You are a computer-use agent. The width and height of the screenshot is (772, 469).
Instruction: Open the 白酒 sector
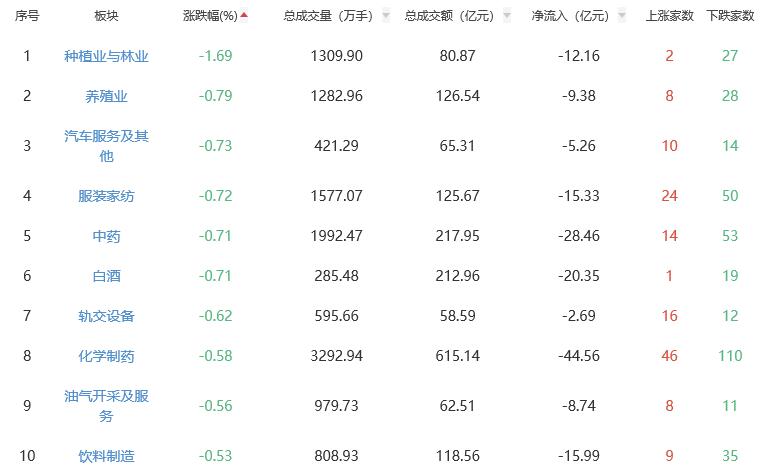tap(106, 276)
